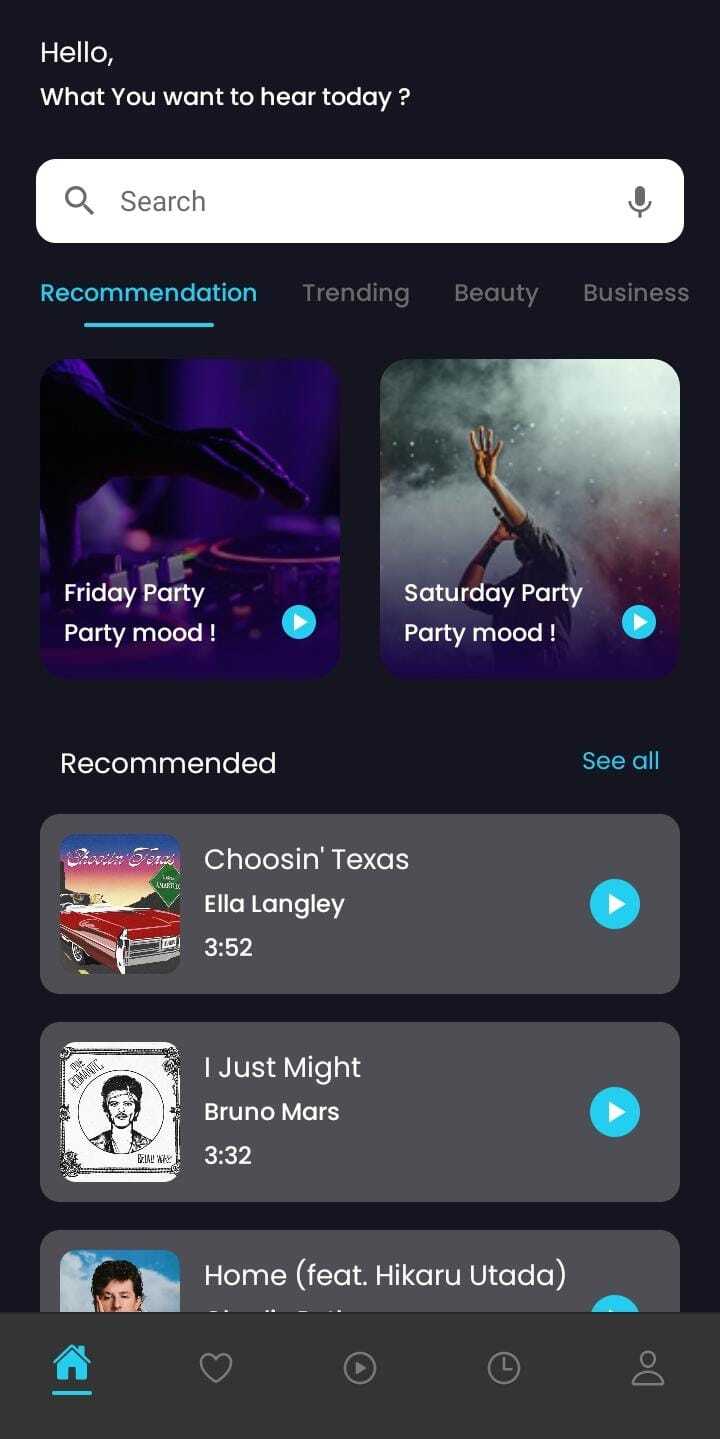Screen dimensions: 720x1439
Task: Tap the I Just Might album cover
Action: tap(120, 1111)
